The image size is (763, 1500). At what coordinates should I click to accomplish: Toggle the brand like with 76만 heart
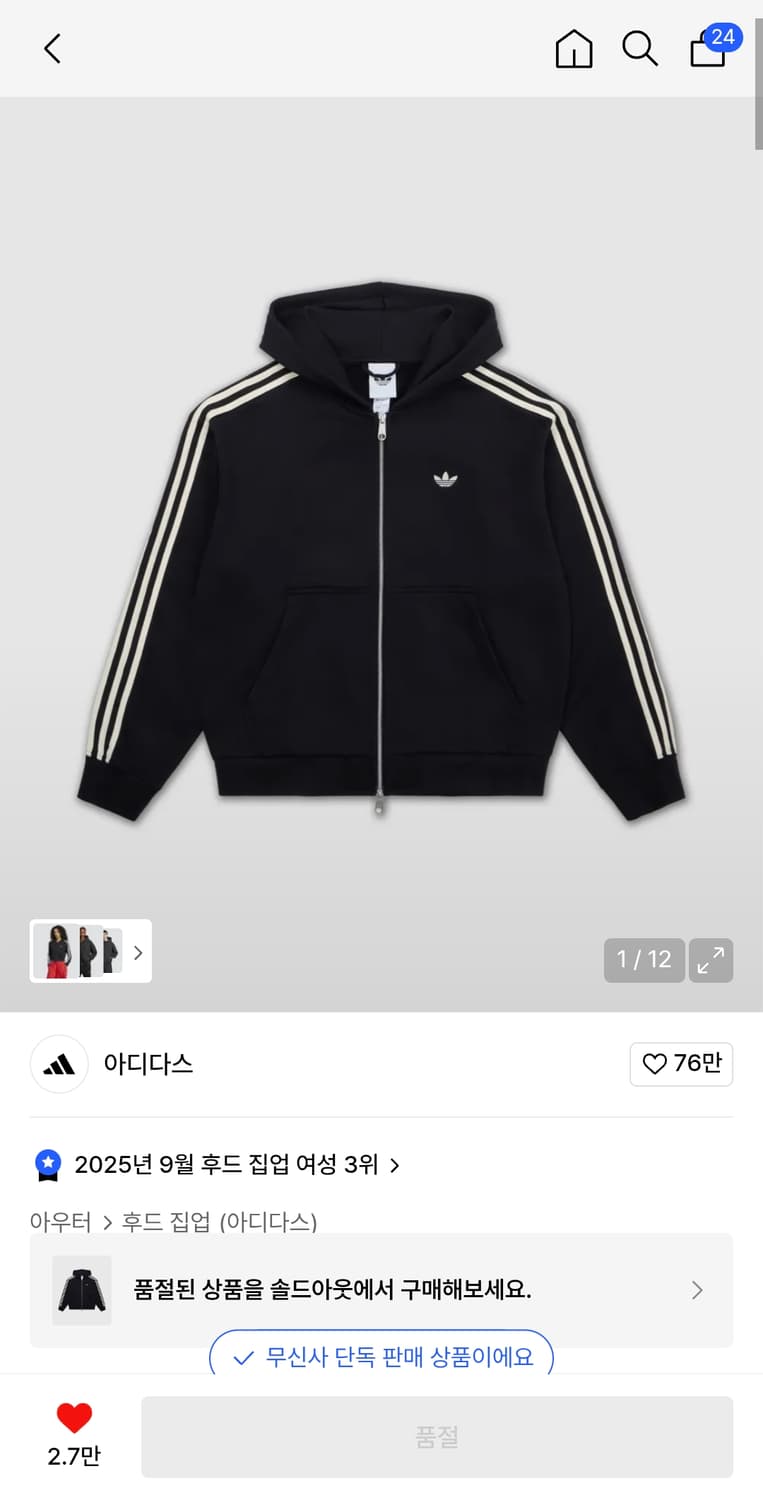pos(681,1064)
